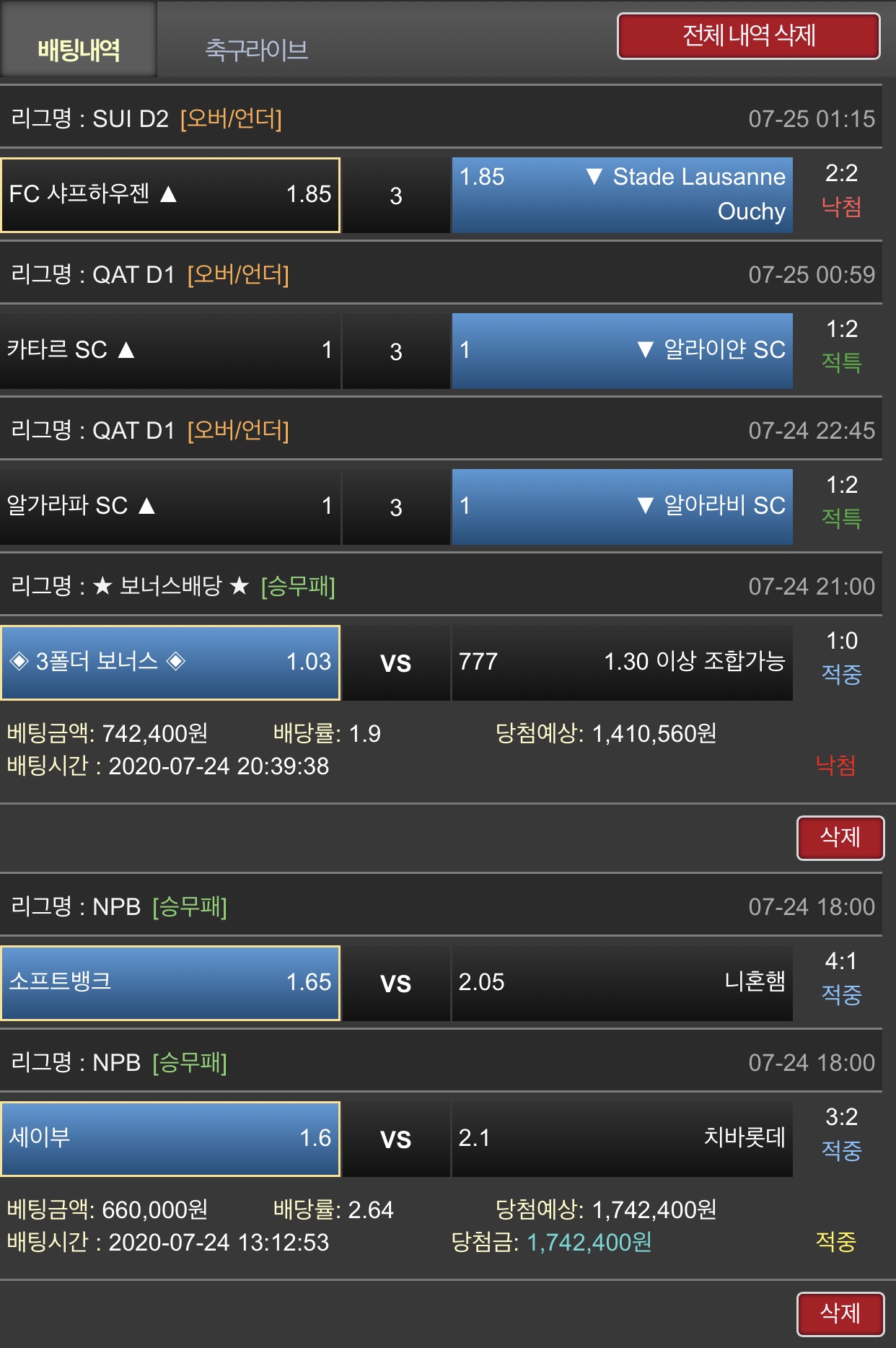
Task: Open the 축구라이브 tab
Action: (x=257, y=49)
